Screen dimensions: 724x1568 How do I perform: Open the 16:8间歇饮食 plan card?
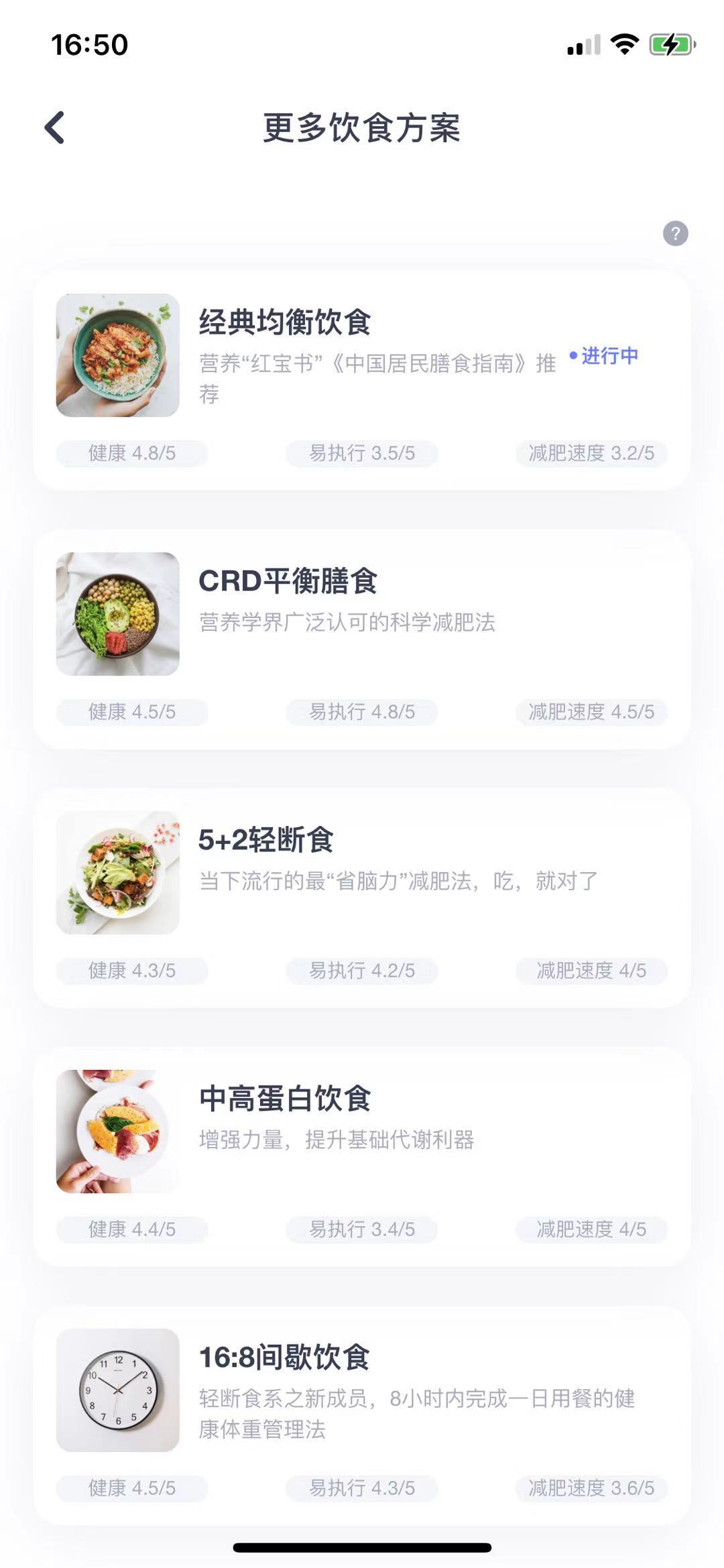pyautogui.click(x=362, y=1414)
